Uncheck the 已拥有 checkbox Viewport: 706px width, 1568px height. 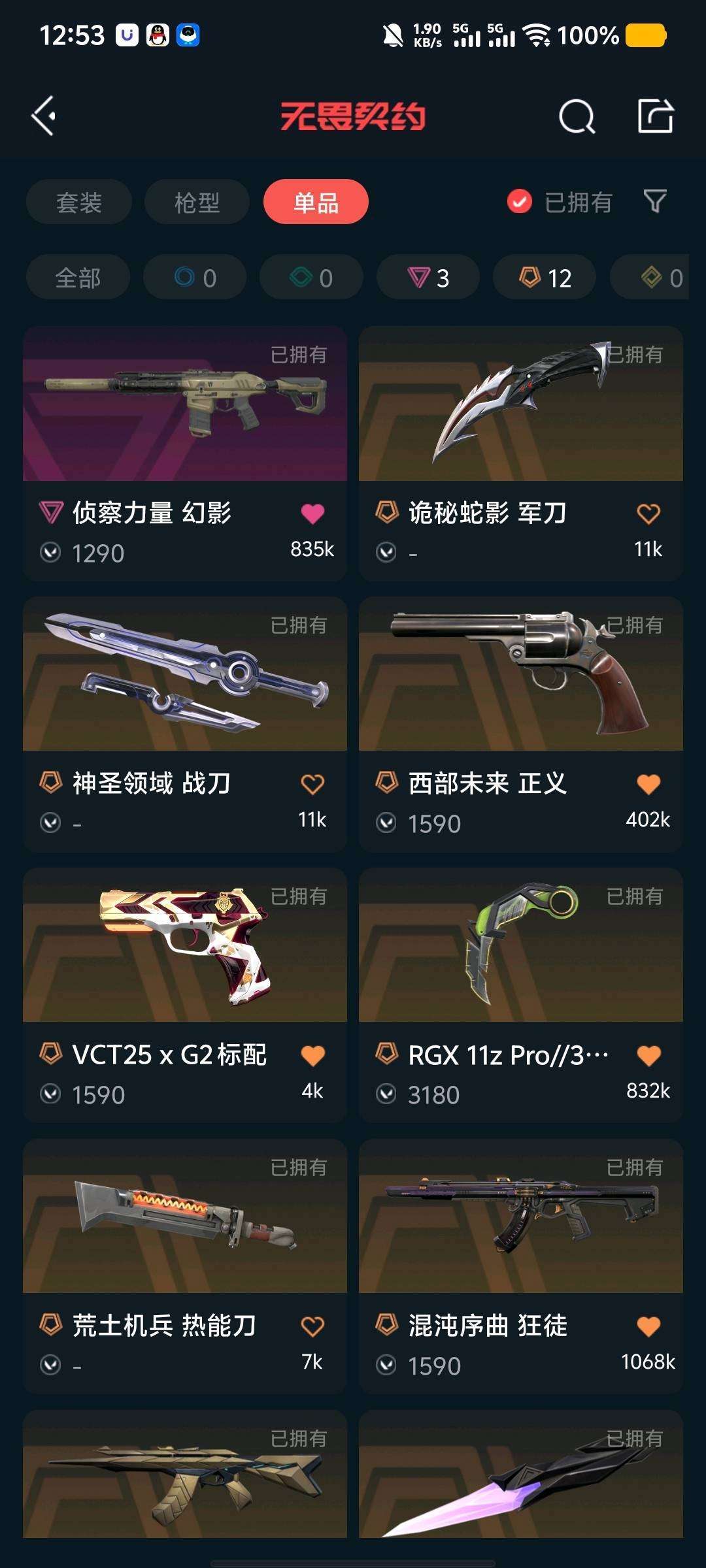(520, 202)
